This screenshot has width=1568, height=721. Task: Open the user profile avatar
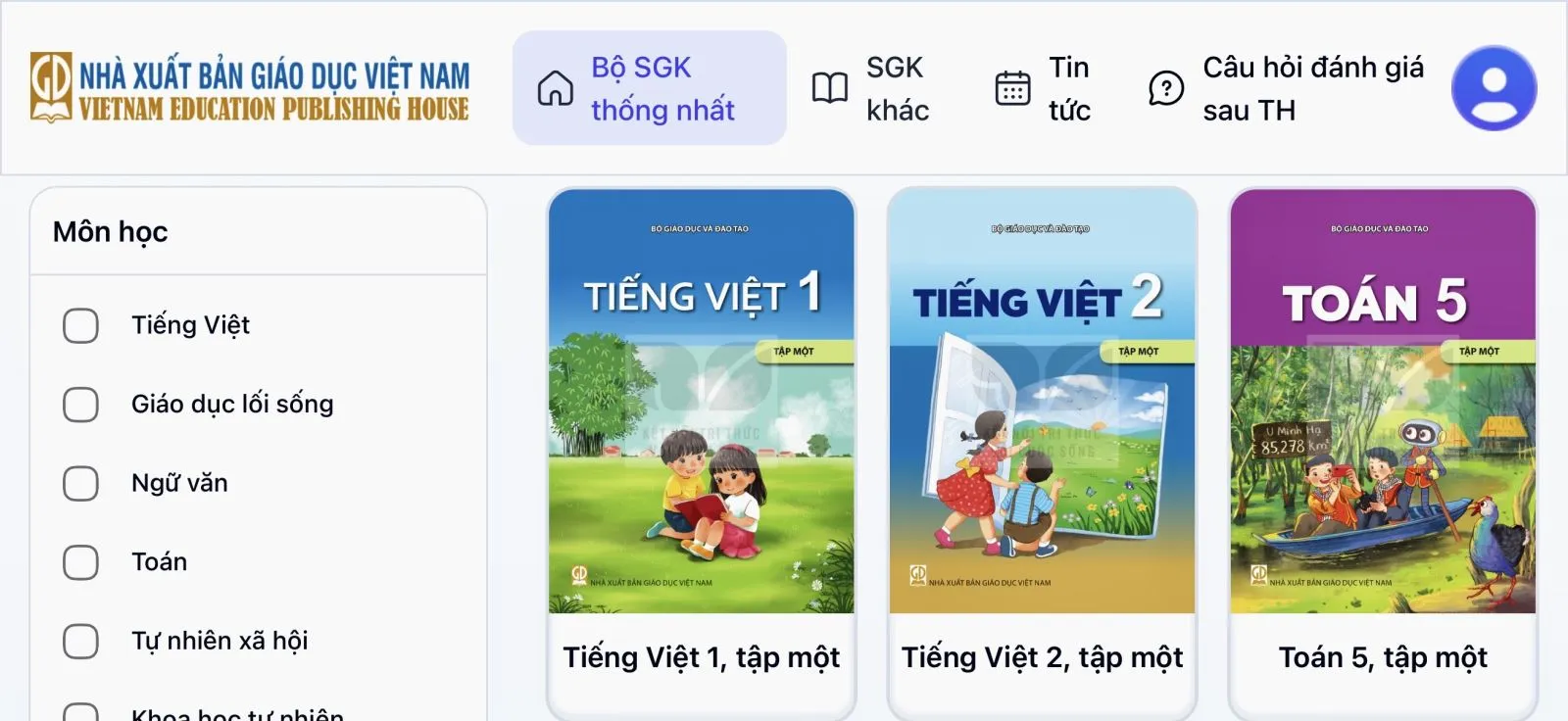(x=1494, y=88)
